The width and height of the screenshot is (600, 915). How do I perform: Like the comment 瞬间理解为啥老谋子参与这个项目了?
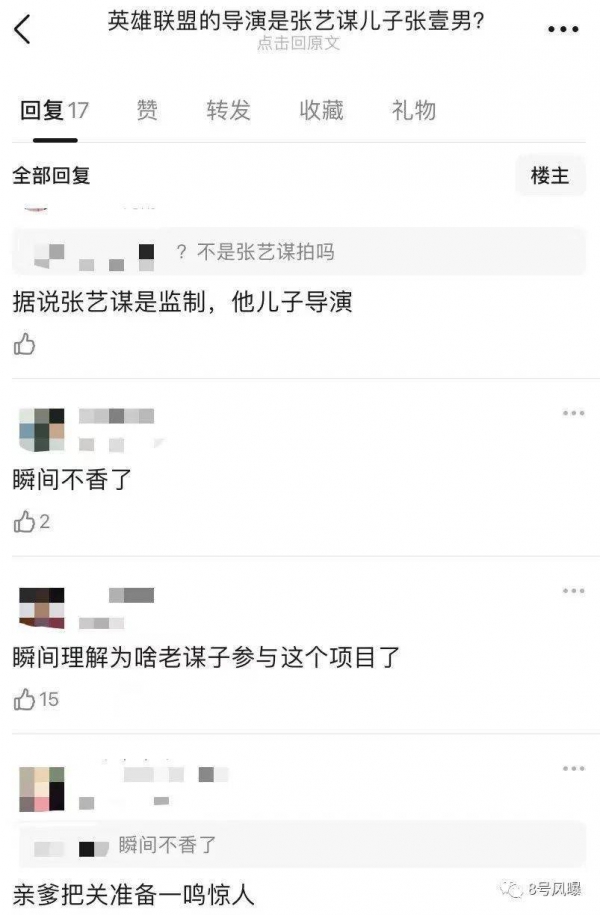point(25,700)
